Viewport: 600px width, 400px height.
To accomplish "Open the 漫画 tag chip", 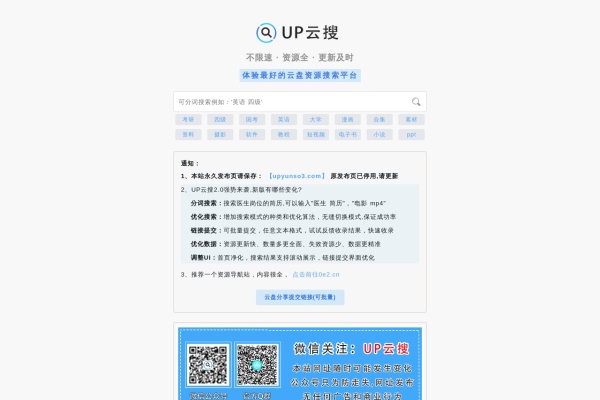I will (347, 119).
